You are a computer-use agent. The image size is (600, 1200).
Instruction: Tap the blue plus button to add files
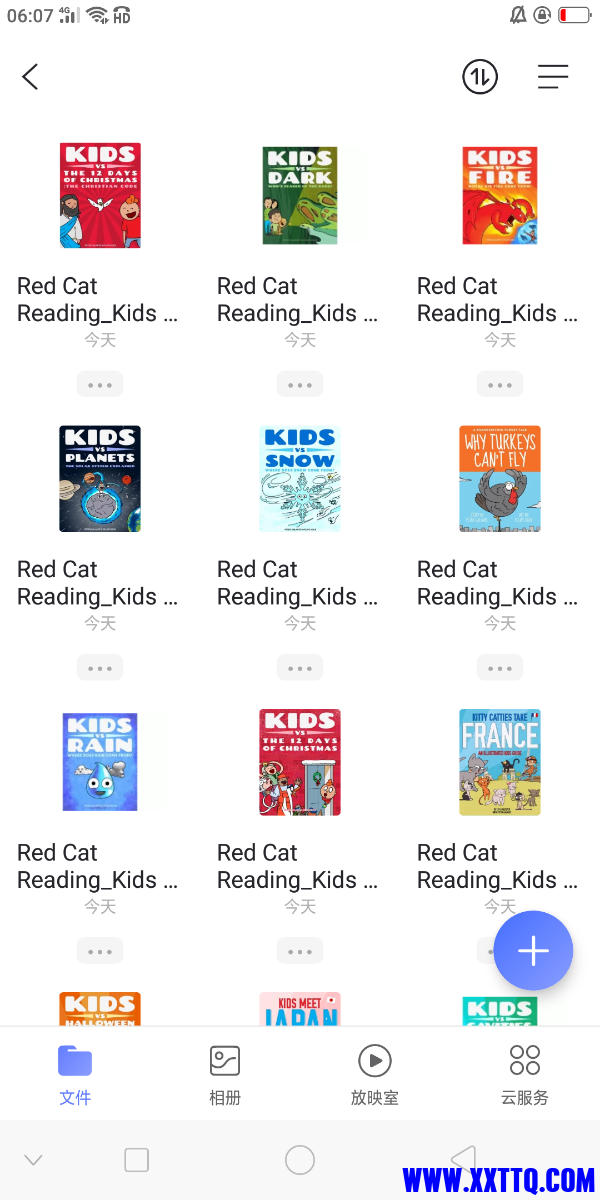pos(533,951)
